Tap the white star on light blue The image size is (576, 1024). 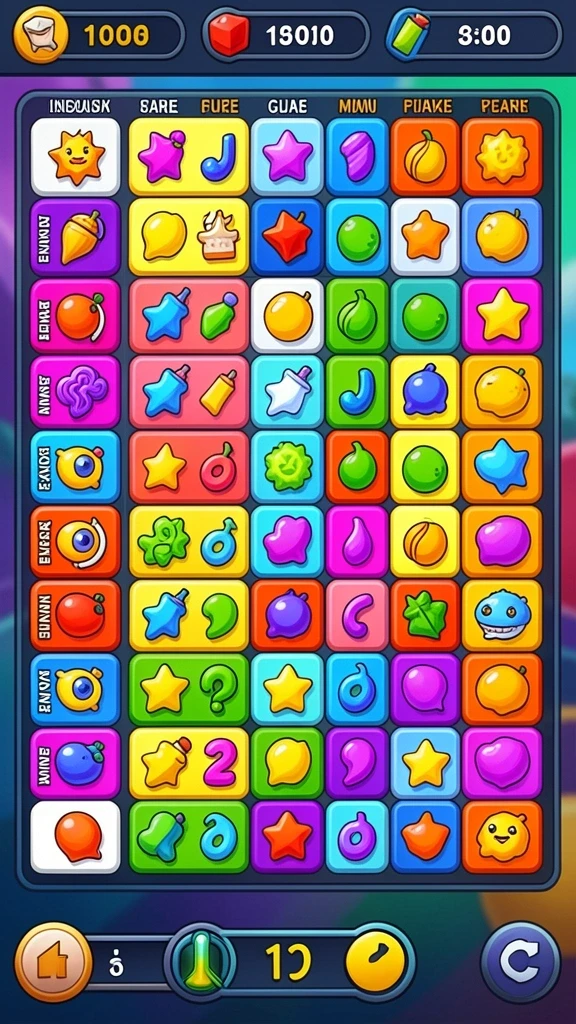pyautogui.click(x=287, y=391)
